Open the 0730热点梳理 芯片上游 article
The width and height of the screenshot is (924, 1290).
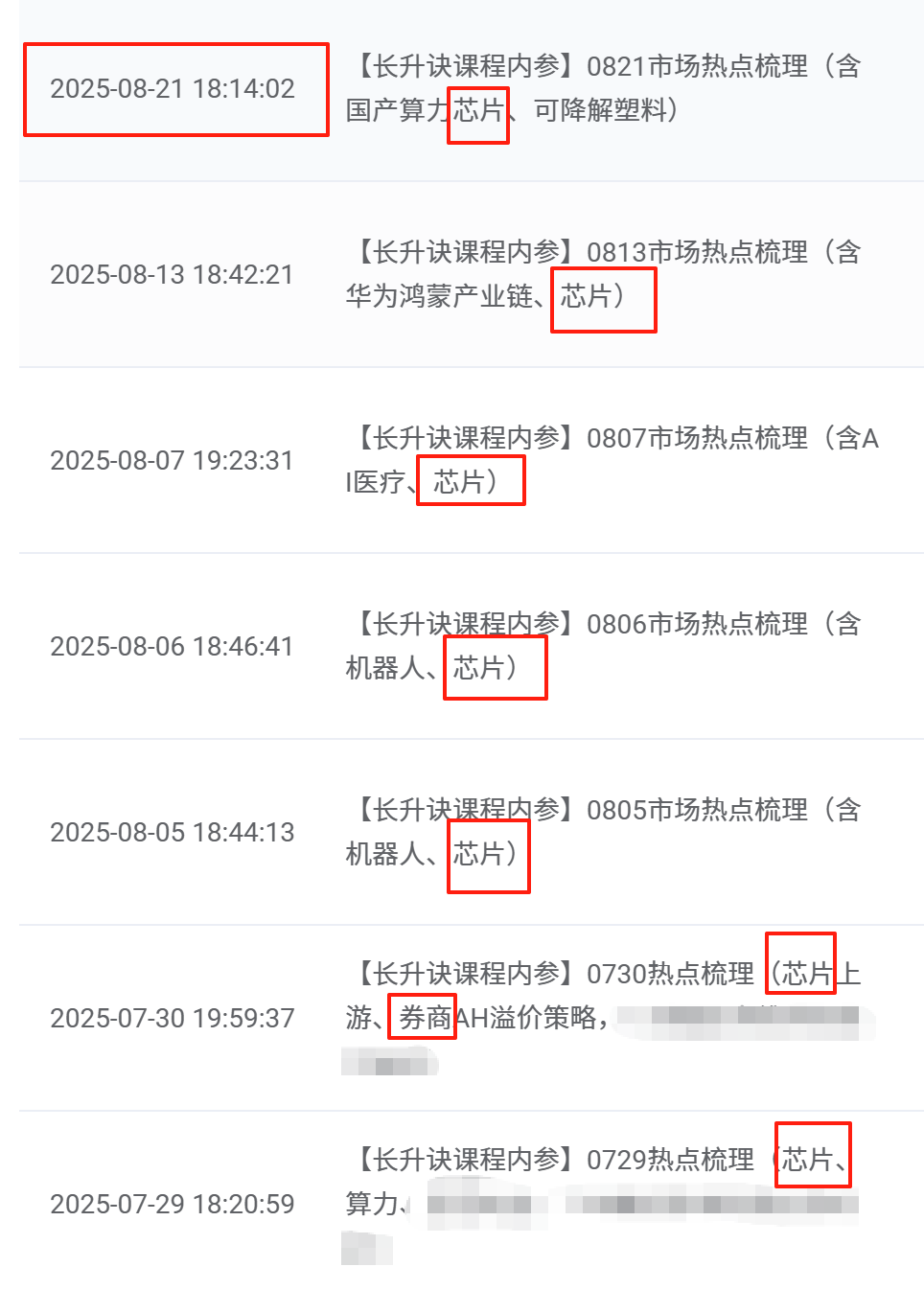tap(604, 995)
